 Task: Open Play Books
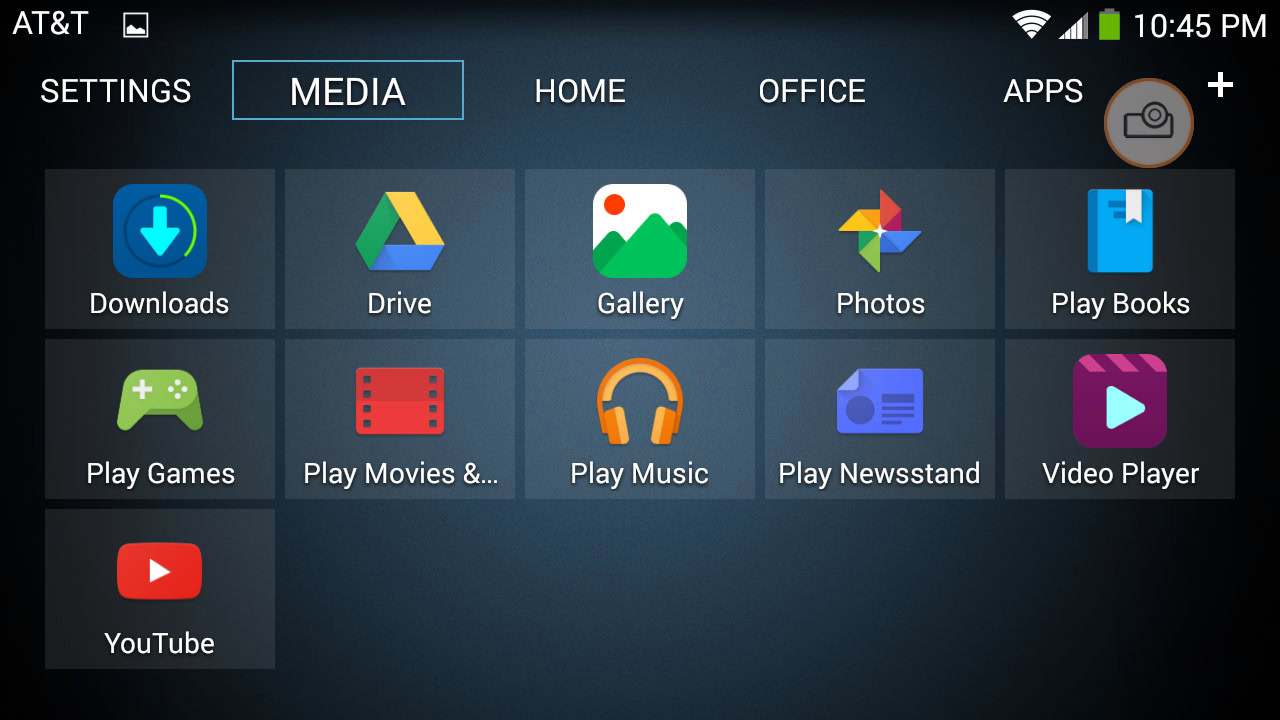point(1120,249)
